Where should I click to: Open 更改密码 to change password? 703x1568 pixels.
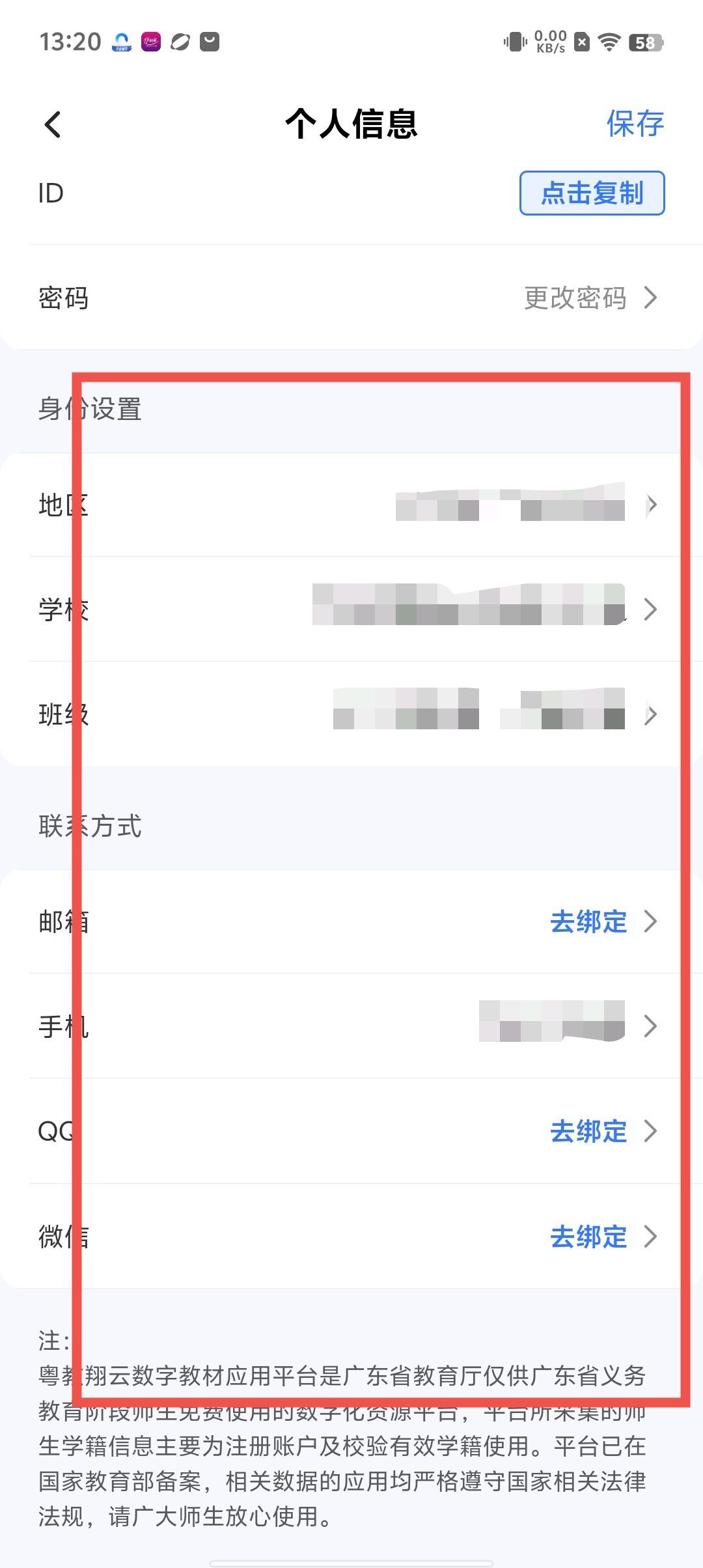589,298
